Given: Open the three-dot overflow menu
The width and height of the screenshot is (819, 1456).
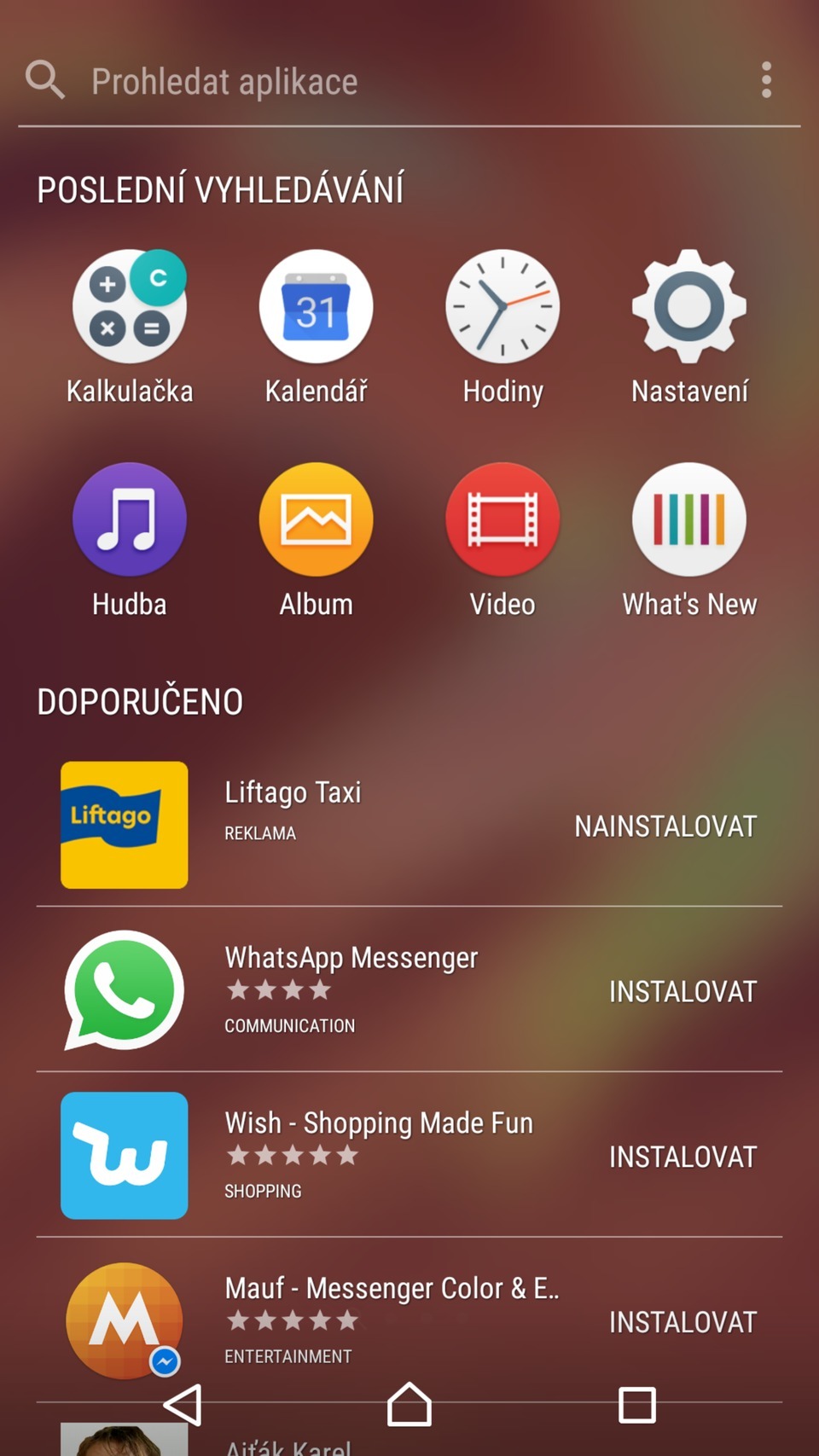Looking at the screenshot, I should (765, 79).
